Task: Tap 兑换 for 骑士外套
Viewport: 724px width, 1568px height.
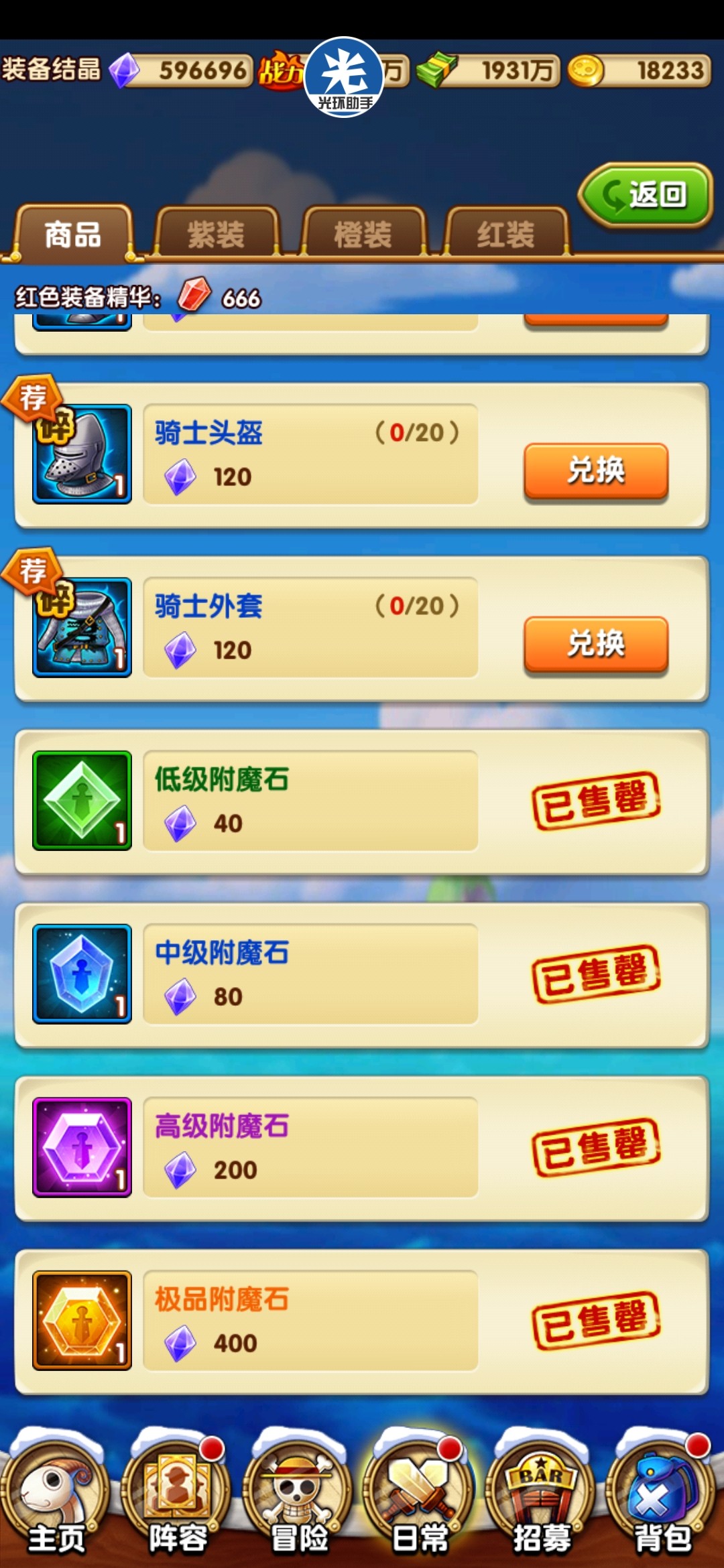Action: [x=595, y=644]
